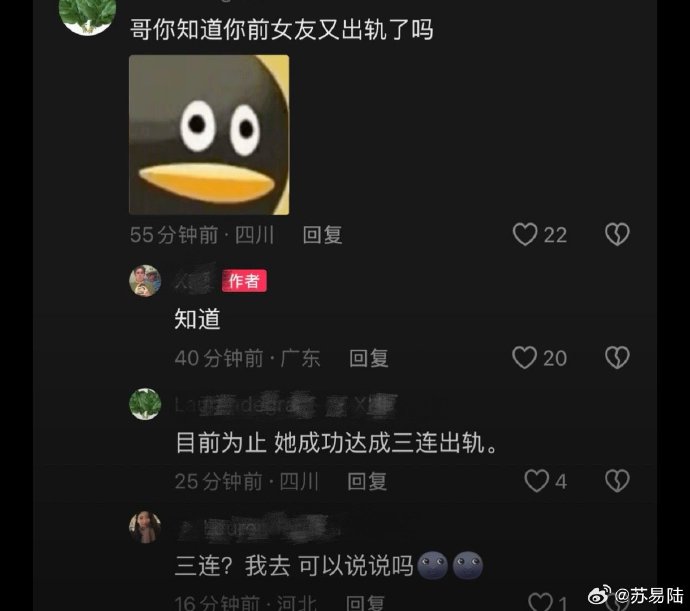Dislike the comment "哥你知道你前女友又出轨了吗"

[x=617, y=235]
